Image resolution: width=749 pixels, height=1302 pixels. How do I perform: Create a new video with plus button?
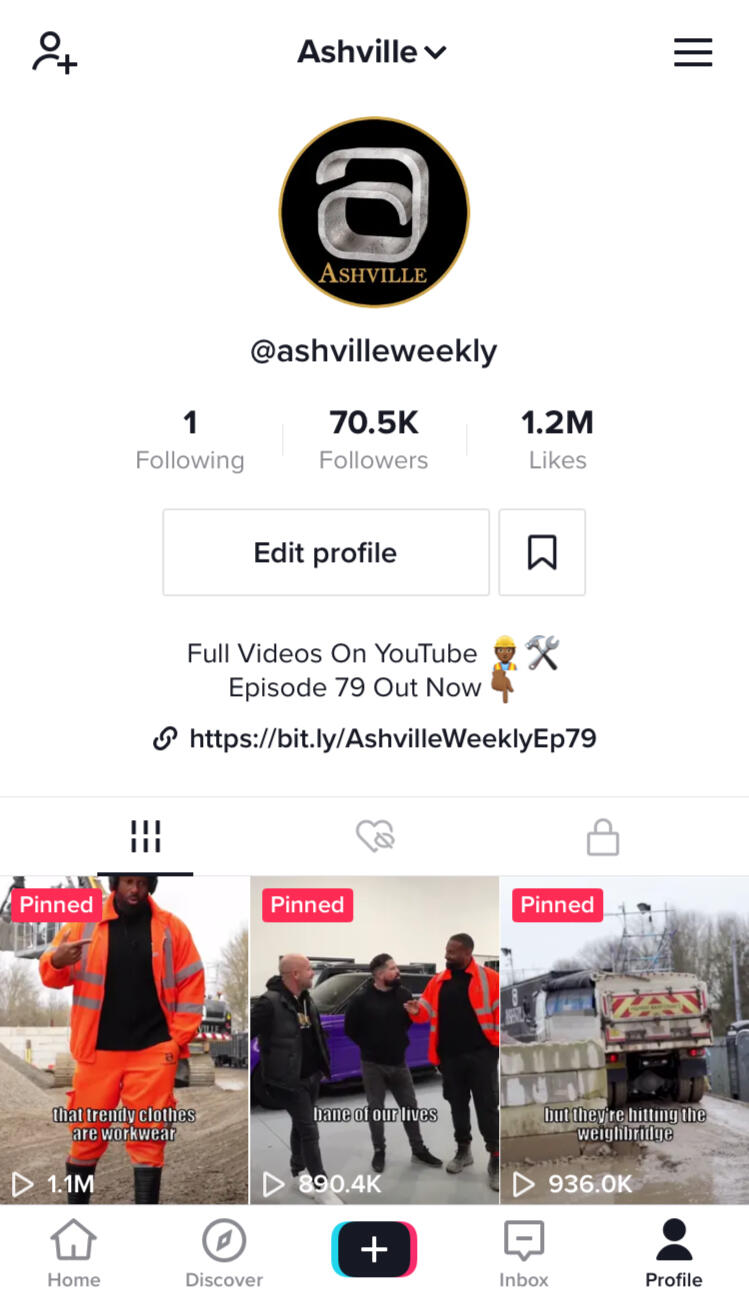[374, 1249]
